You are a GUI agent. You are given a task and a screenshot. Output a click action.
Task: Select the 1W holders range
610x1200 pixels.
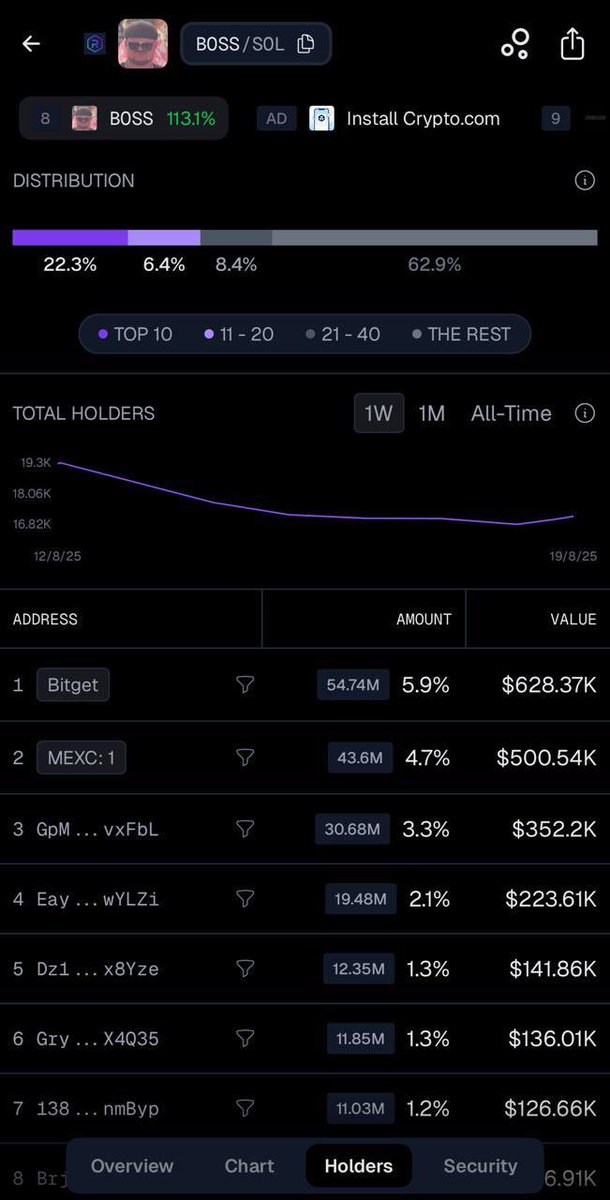pos(379,413)
